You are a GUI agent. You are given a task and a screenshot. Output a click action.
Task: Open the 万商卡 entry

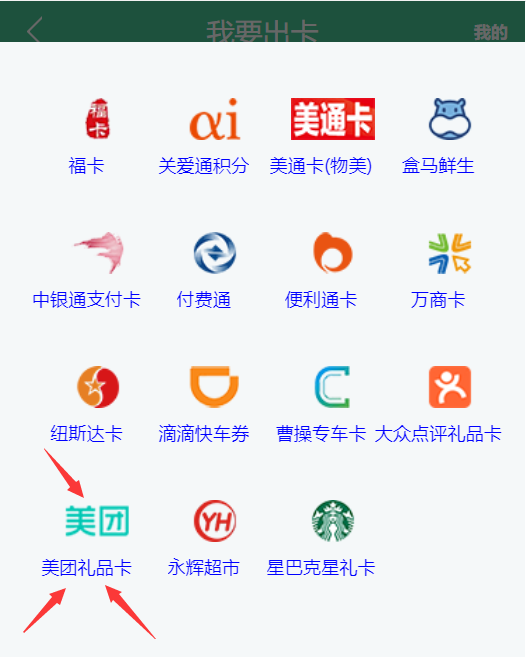click(438, 271)
